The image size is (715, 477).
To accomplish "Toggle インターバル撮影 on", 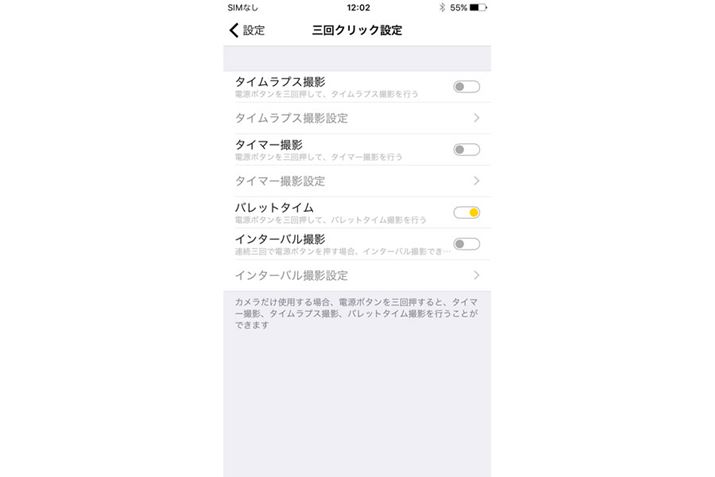I will pos(466,244).
